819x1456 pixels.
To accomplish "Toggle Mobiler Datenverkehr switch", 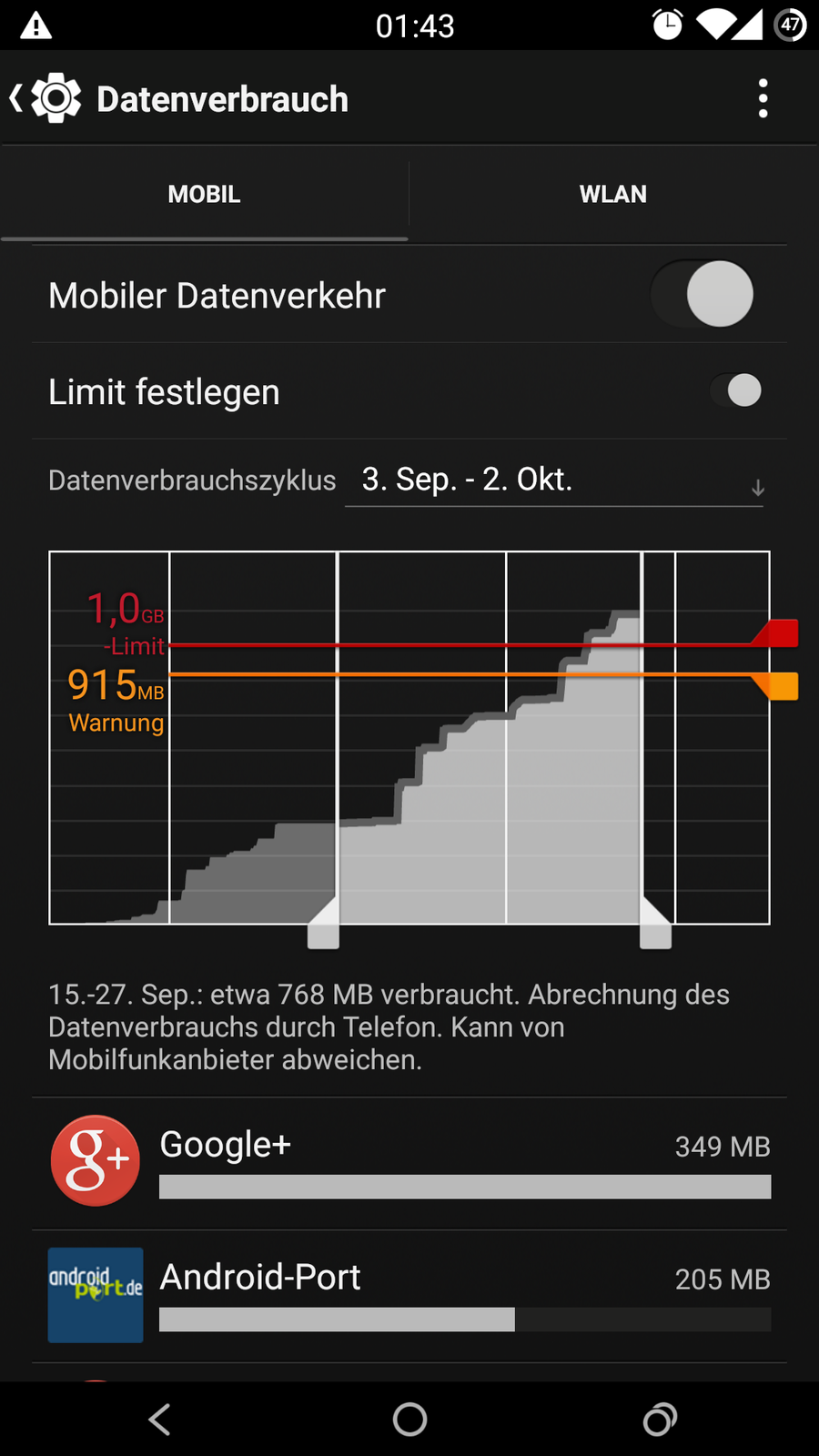I will point(703,295).
